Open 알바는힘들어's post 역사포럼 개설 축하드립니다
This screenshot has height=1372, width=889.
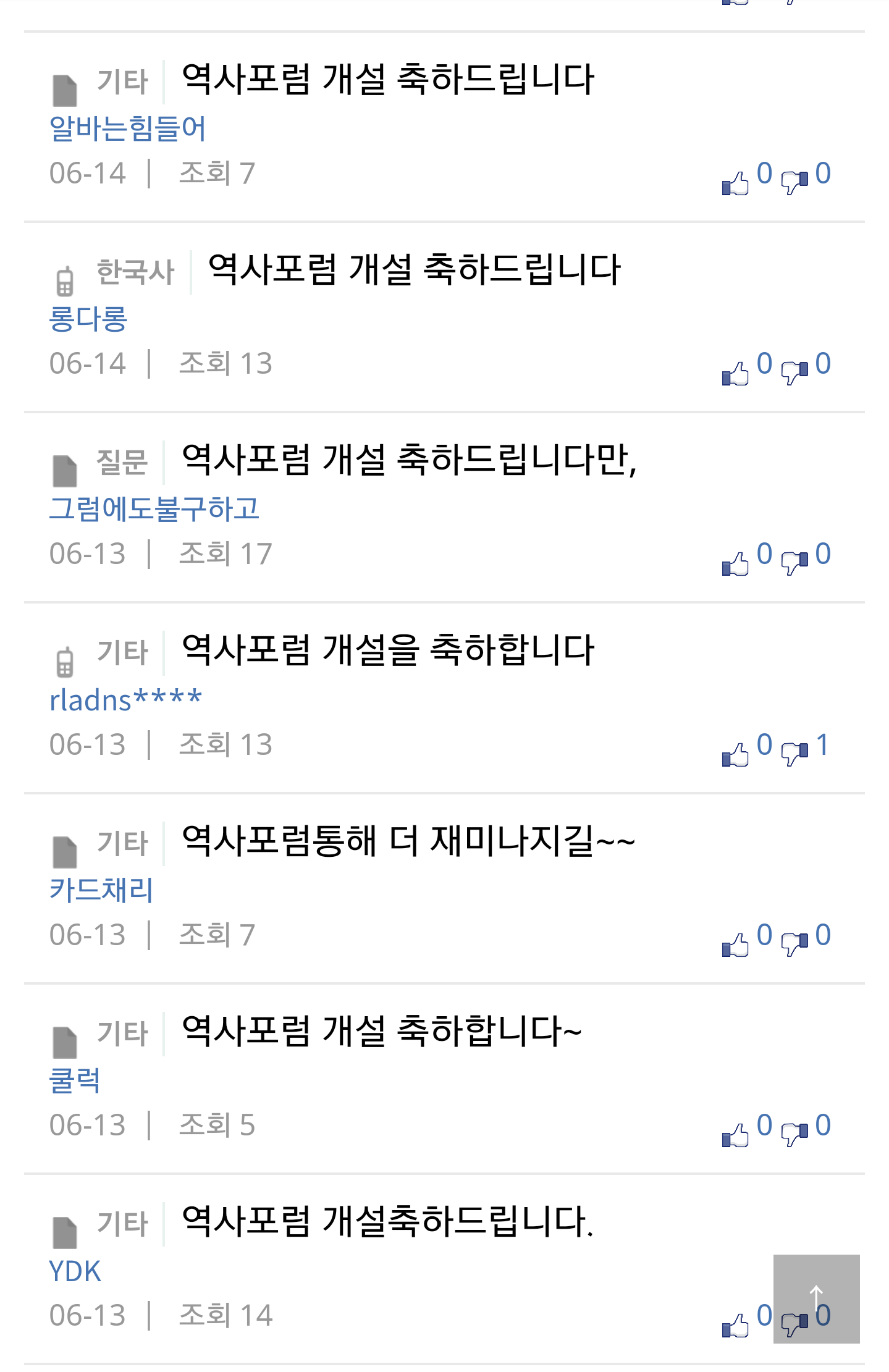(387, 80)
